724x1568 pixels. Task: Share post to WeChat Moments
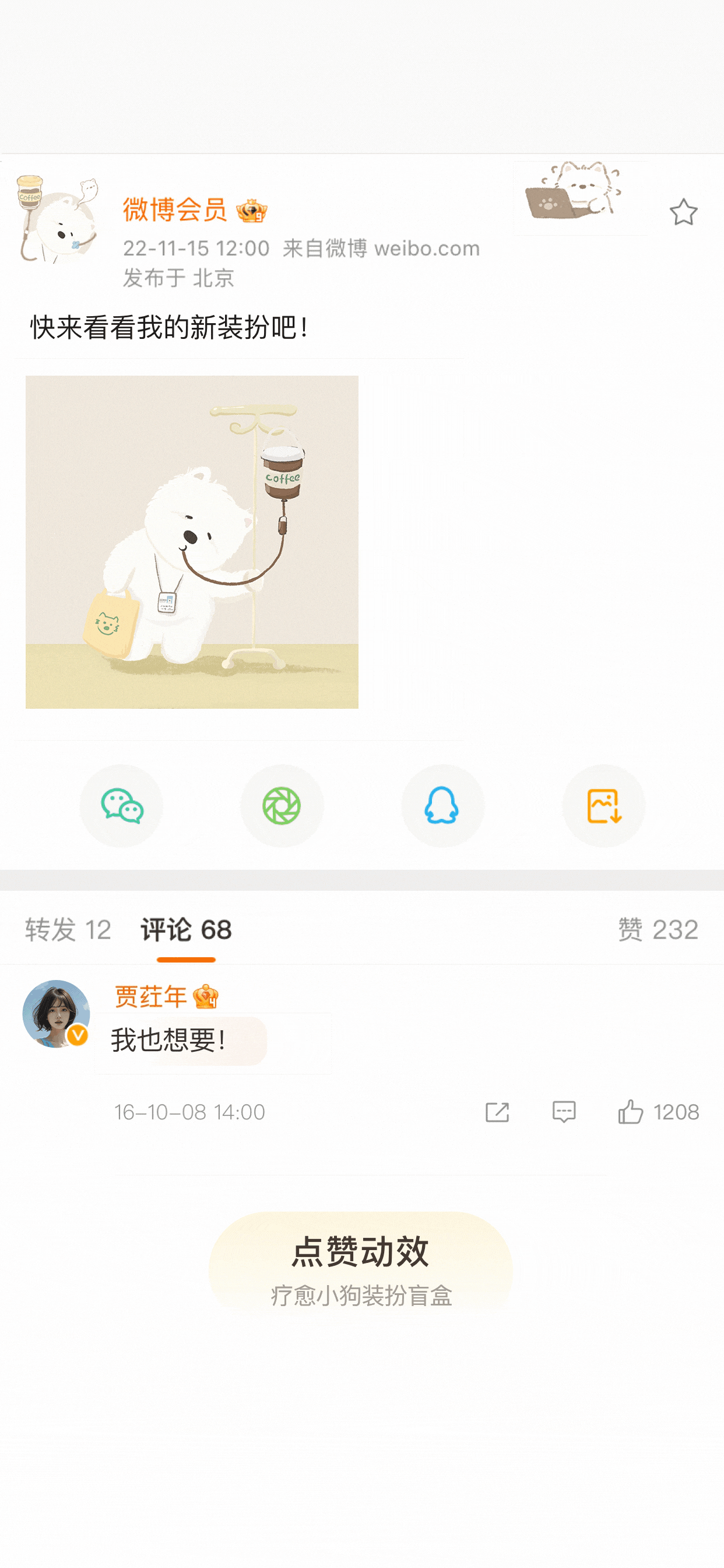(x=282, y=806)
